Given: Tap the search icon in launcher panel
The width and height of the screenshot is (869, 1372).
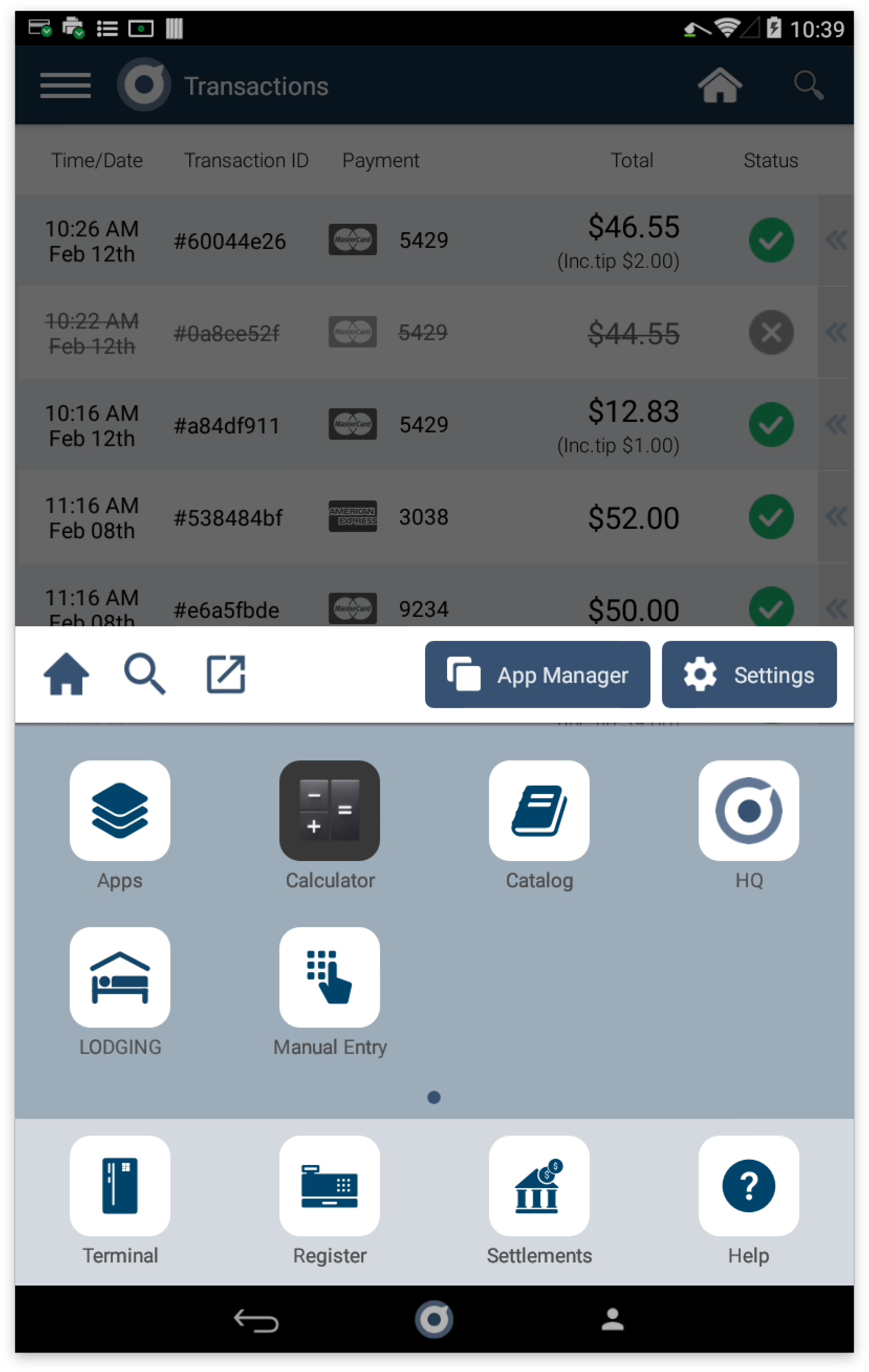Looking at the screenshot, I should click(145, 674).
